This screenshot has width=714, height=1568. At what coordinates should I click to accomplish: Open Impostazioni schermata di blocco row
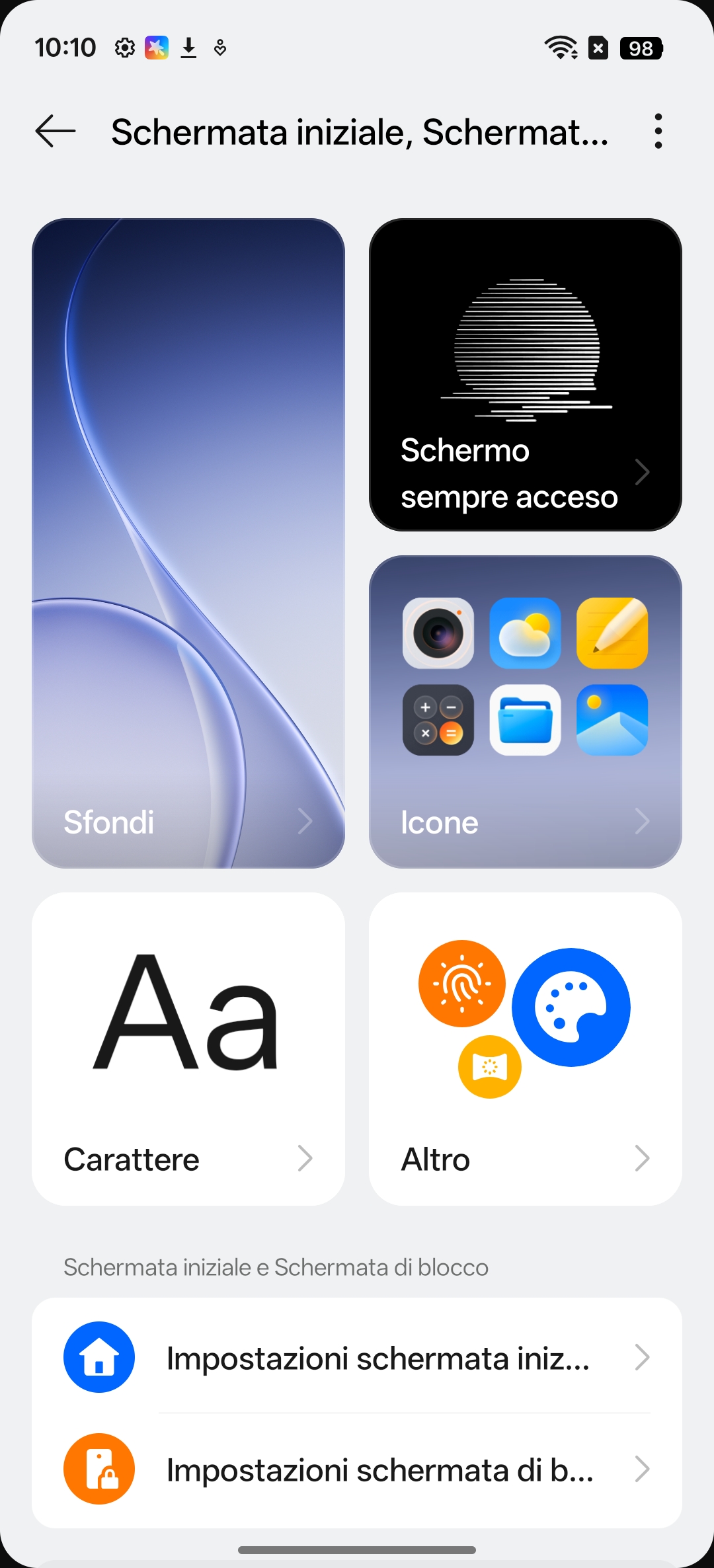point(357,1470)
